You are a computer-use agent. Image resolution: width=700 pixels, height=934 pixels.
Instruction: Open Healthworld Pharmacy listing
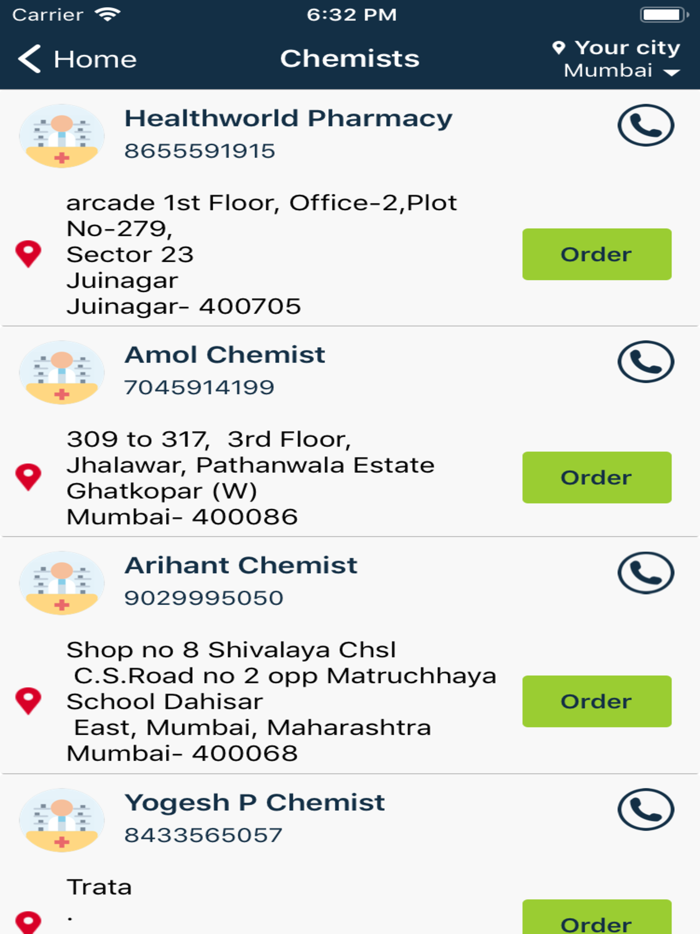coord(288,119)
